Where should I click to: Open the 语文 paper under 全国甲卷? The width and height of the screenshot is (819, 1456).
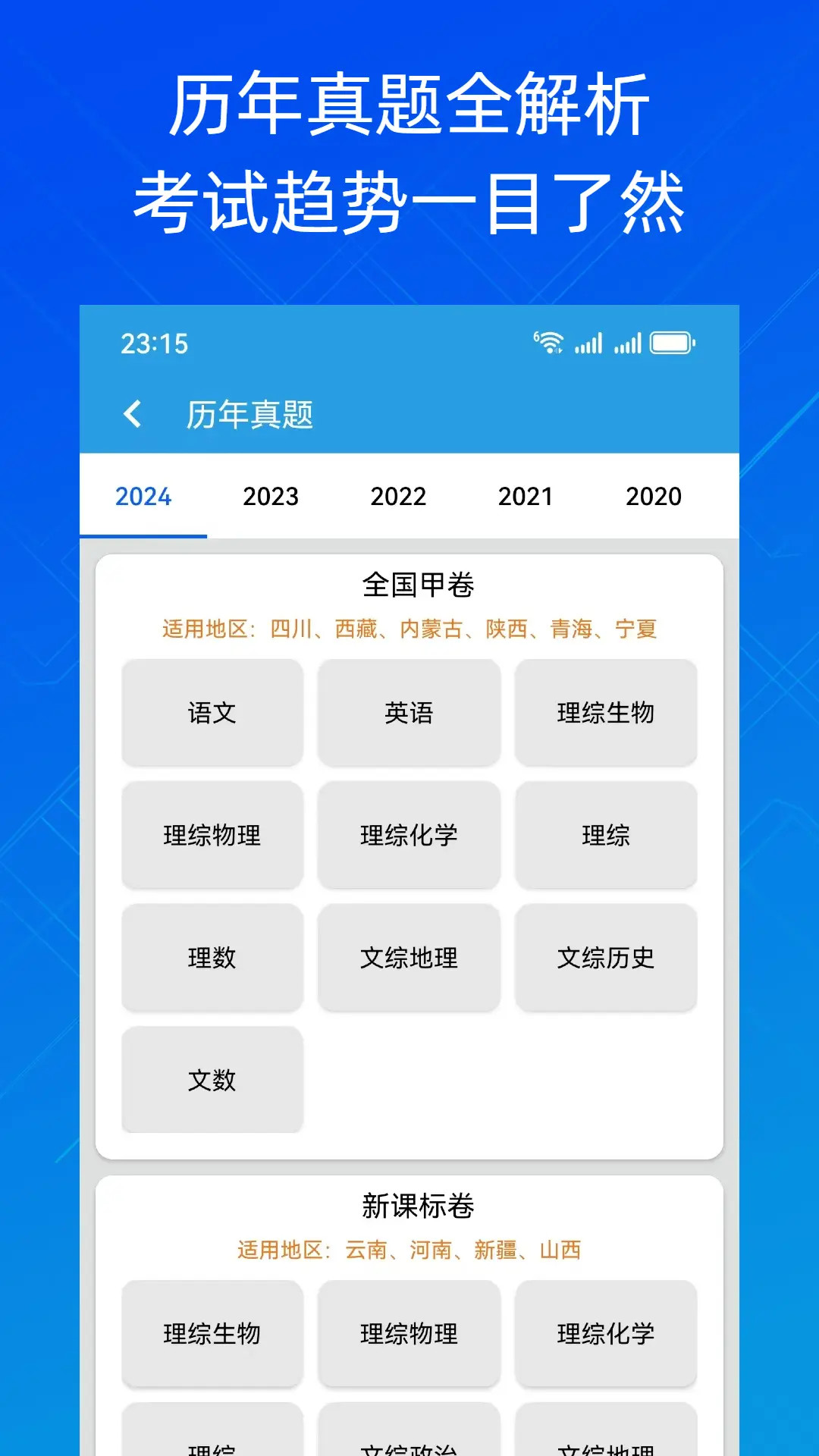click(x=212, y=712)
